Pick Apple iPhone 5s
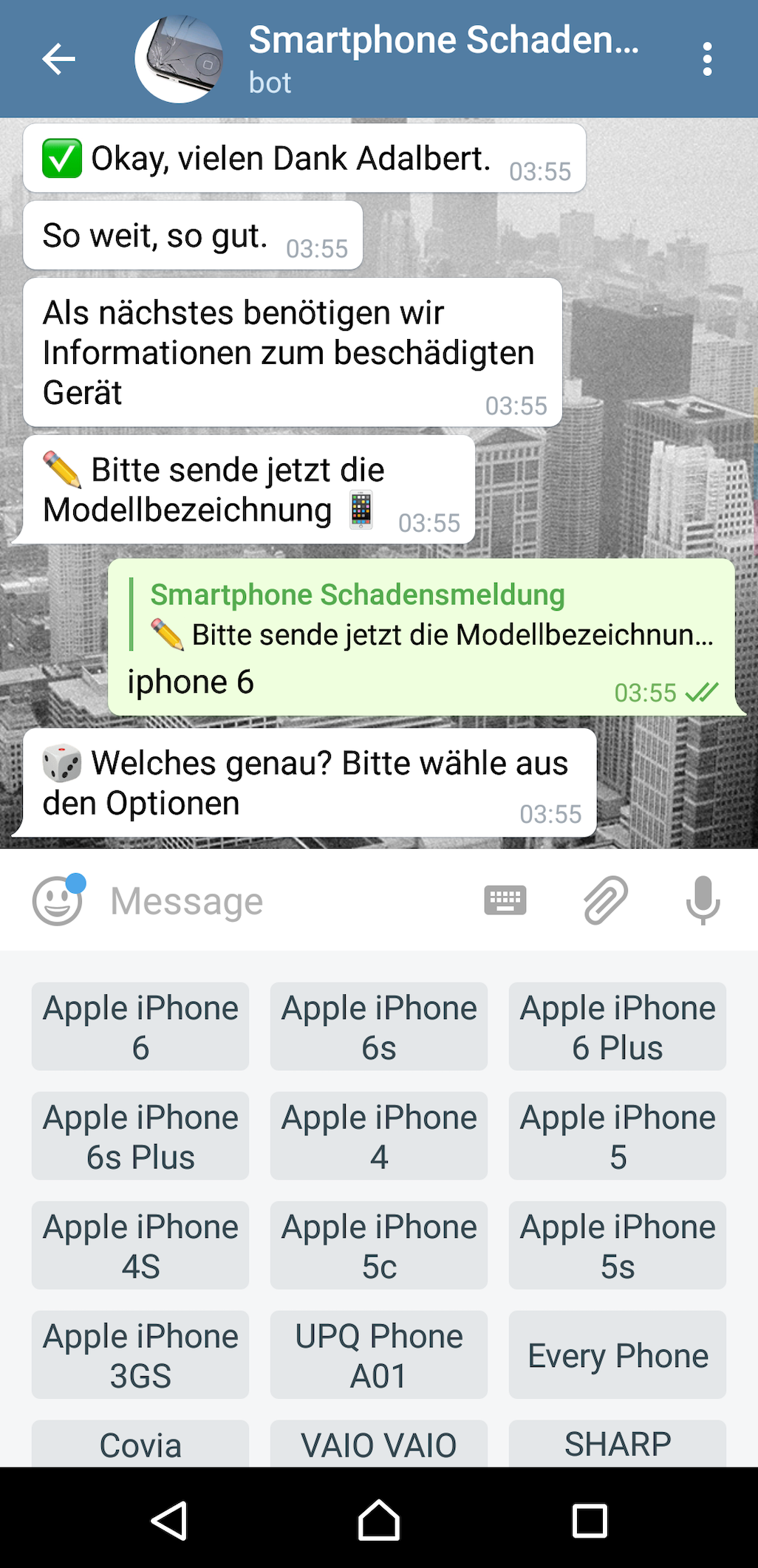 (618, 1245)
